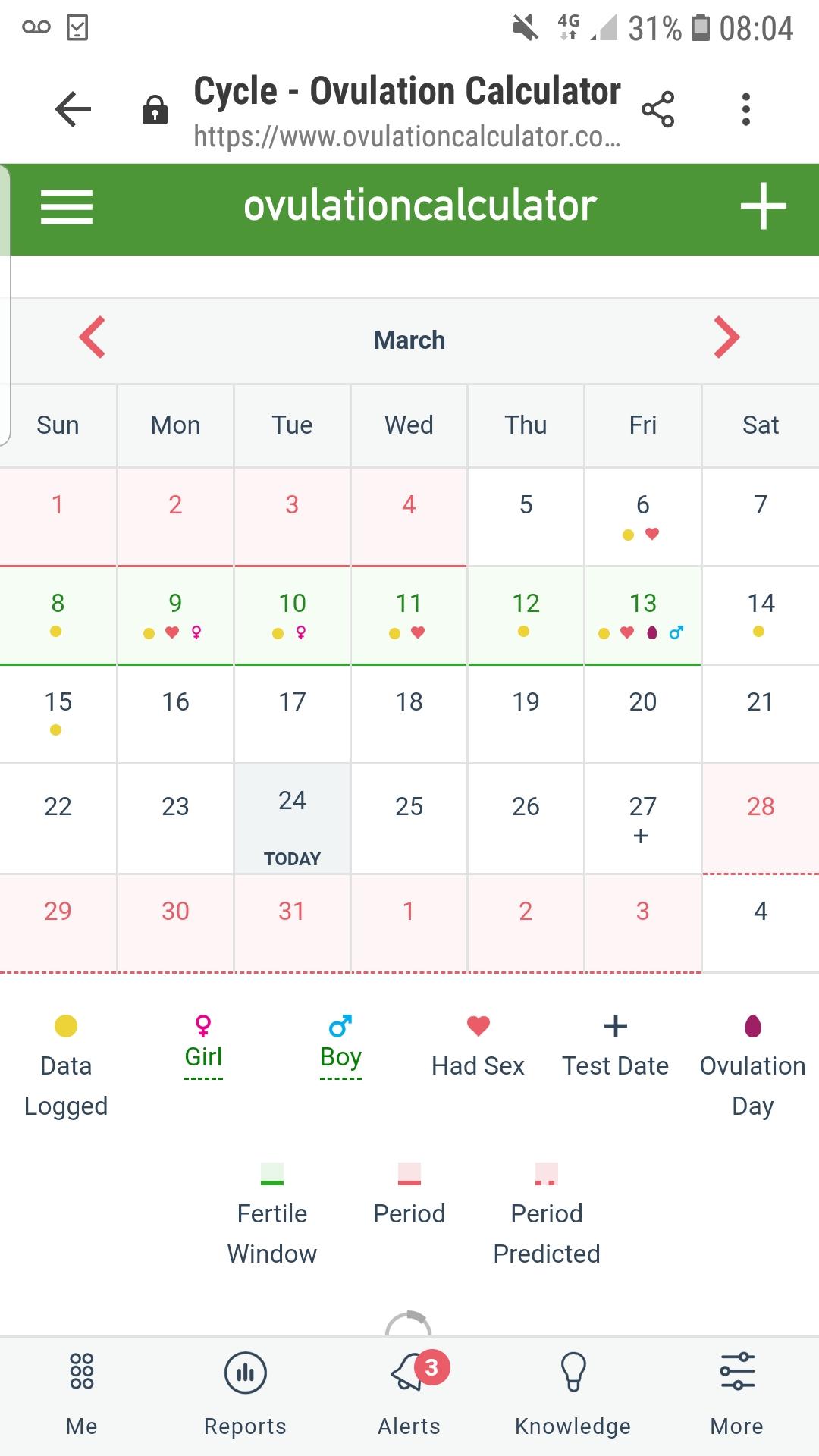Open March 27 test date
The image size is (819, 1456).
tap(642, 818)
